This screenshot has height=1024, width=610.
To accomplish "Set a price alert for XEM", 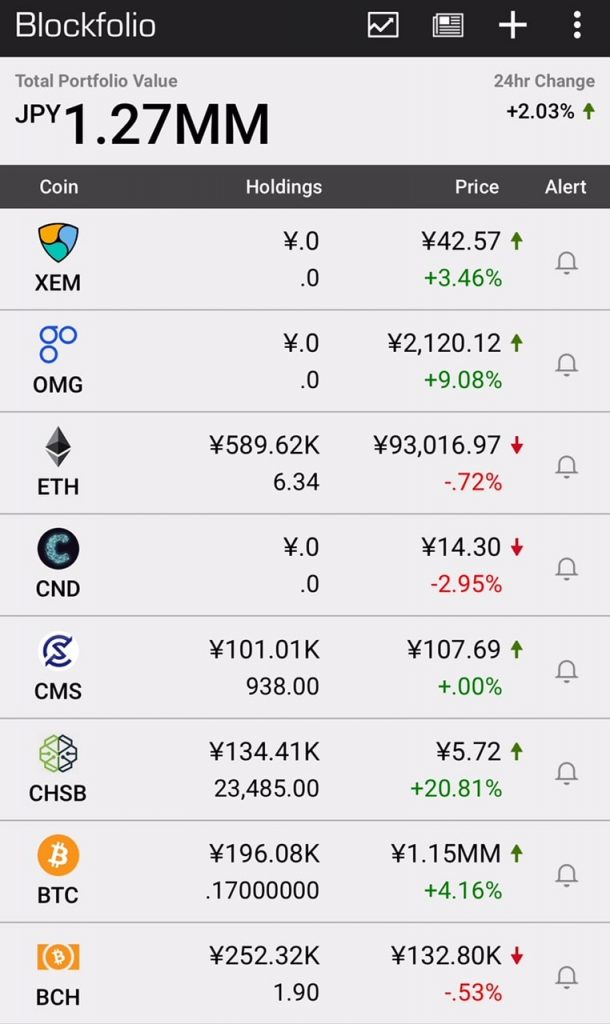I will [566, 263].
